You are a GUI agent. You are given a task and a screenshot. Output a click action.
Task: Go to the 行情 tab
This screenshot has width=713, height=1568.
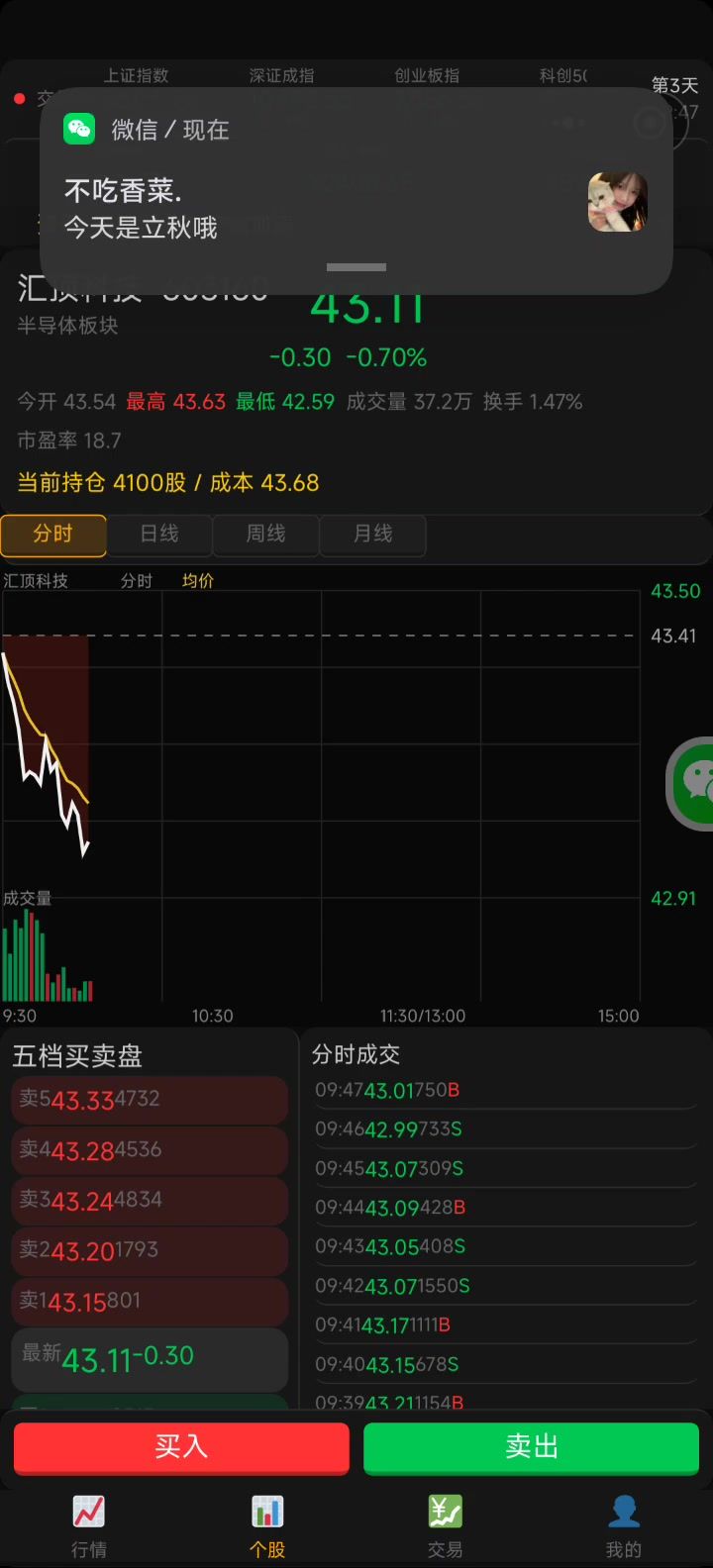[89, 1526]
